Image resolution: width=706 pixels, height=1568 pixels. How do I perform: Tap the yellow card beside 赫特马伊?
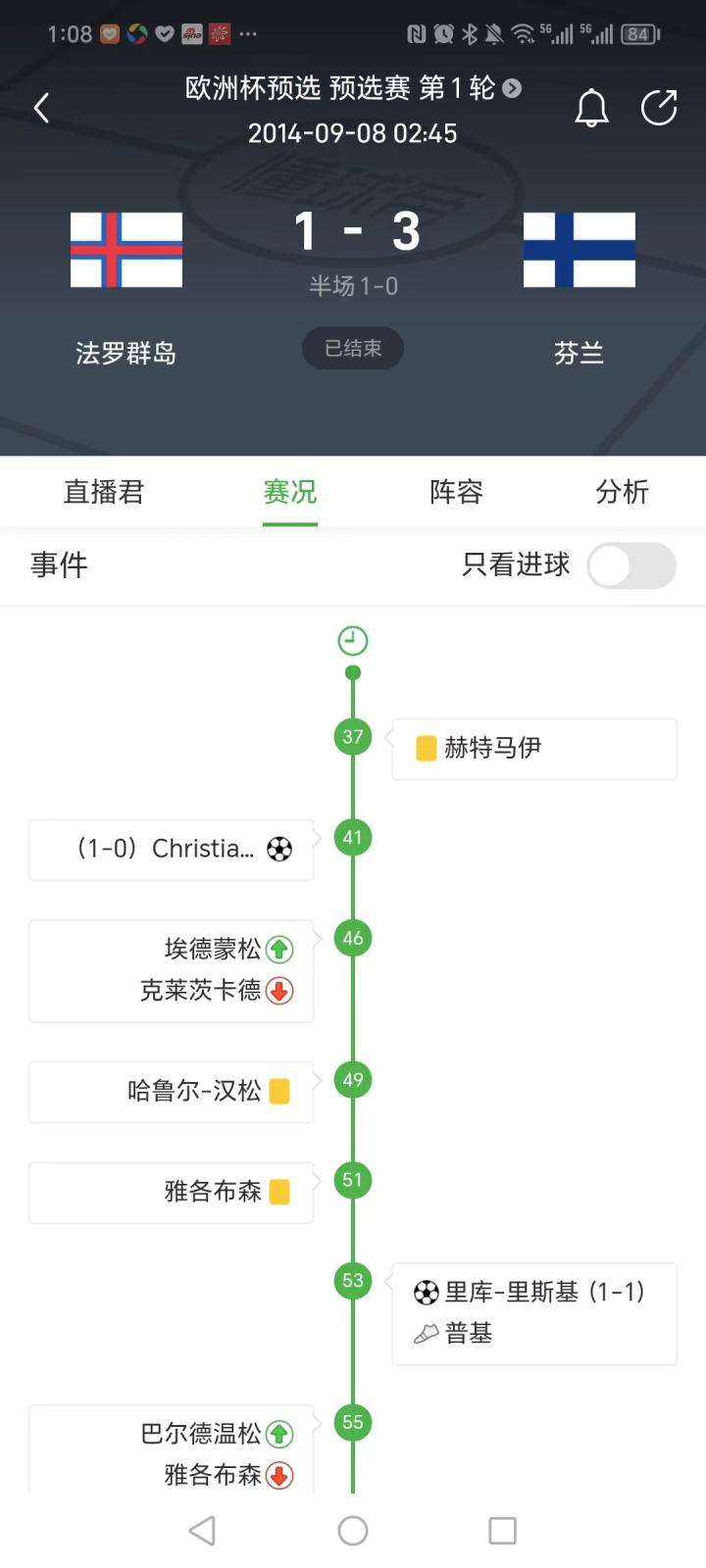tap(426, 748)
